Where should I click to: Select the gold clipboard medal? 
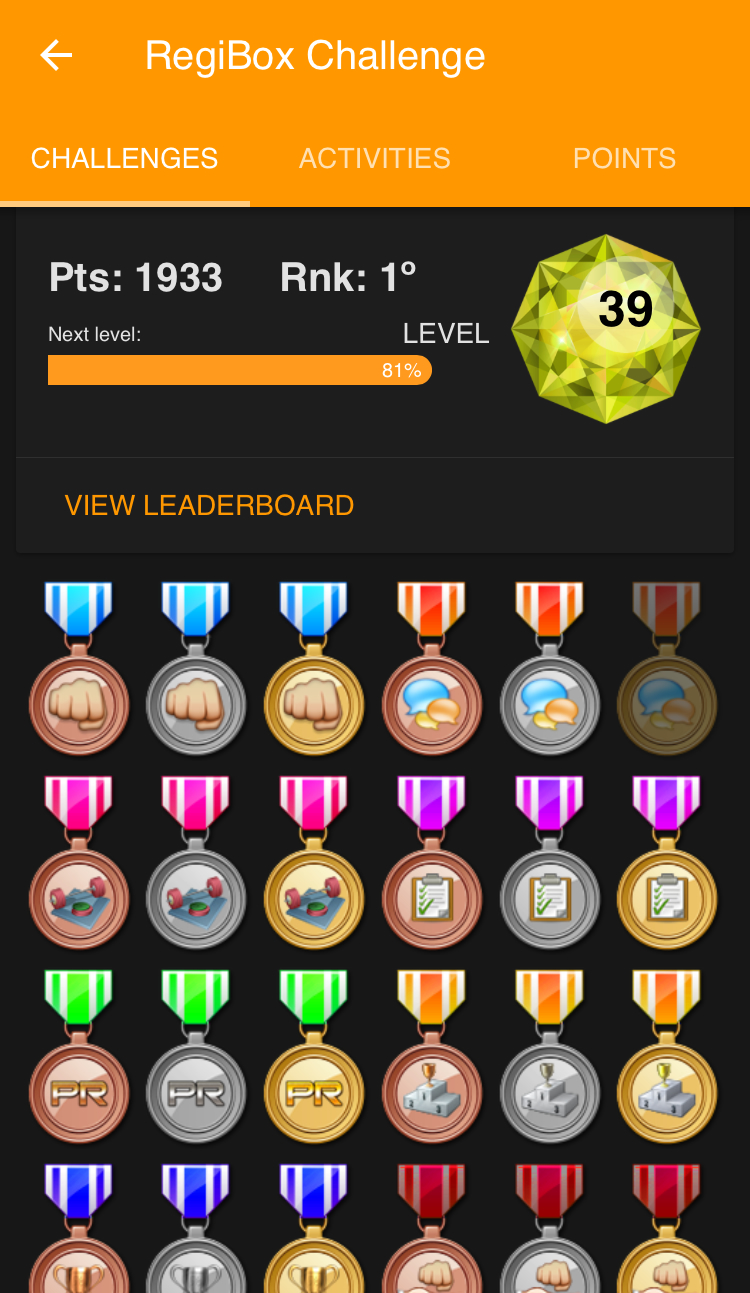point(667,897)
